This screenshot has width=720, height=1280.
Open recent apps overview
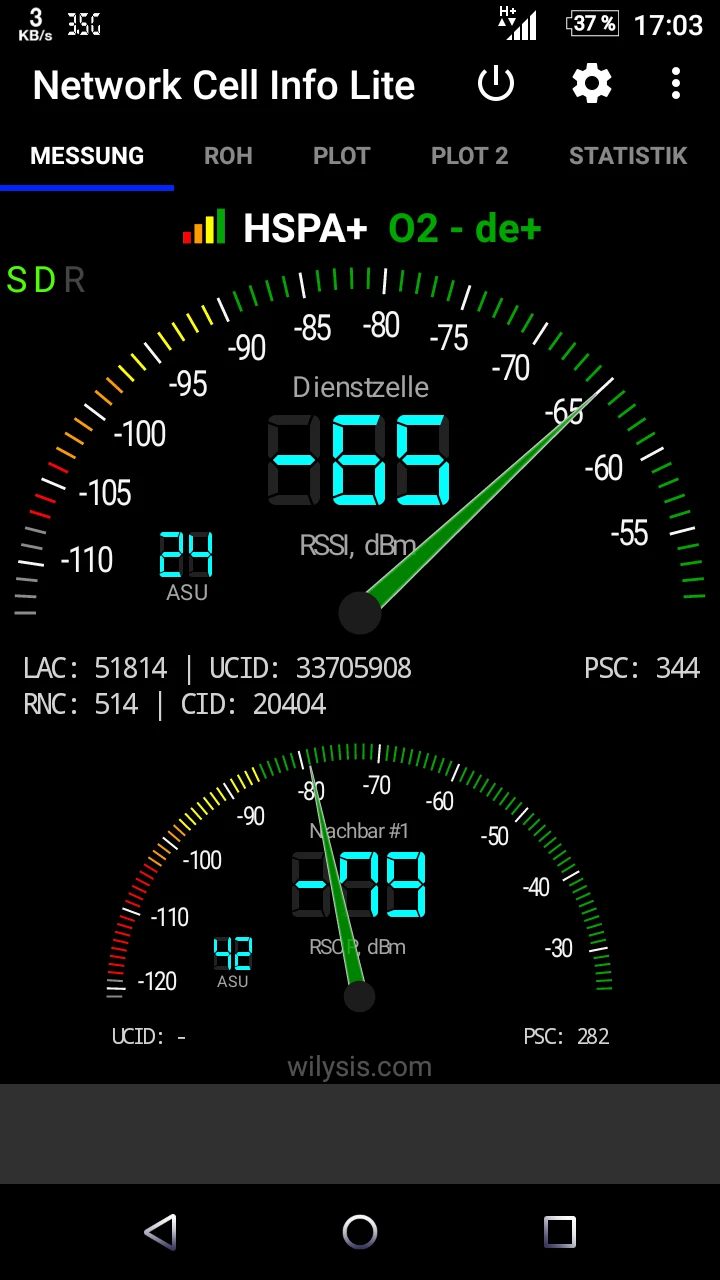click(559, 1232)
